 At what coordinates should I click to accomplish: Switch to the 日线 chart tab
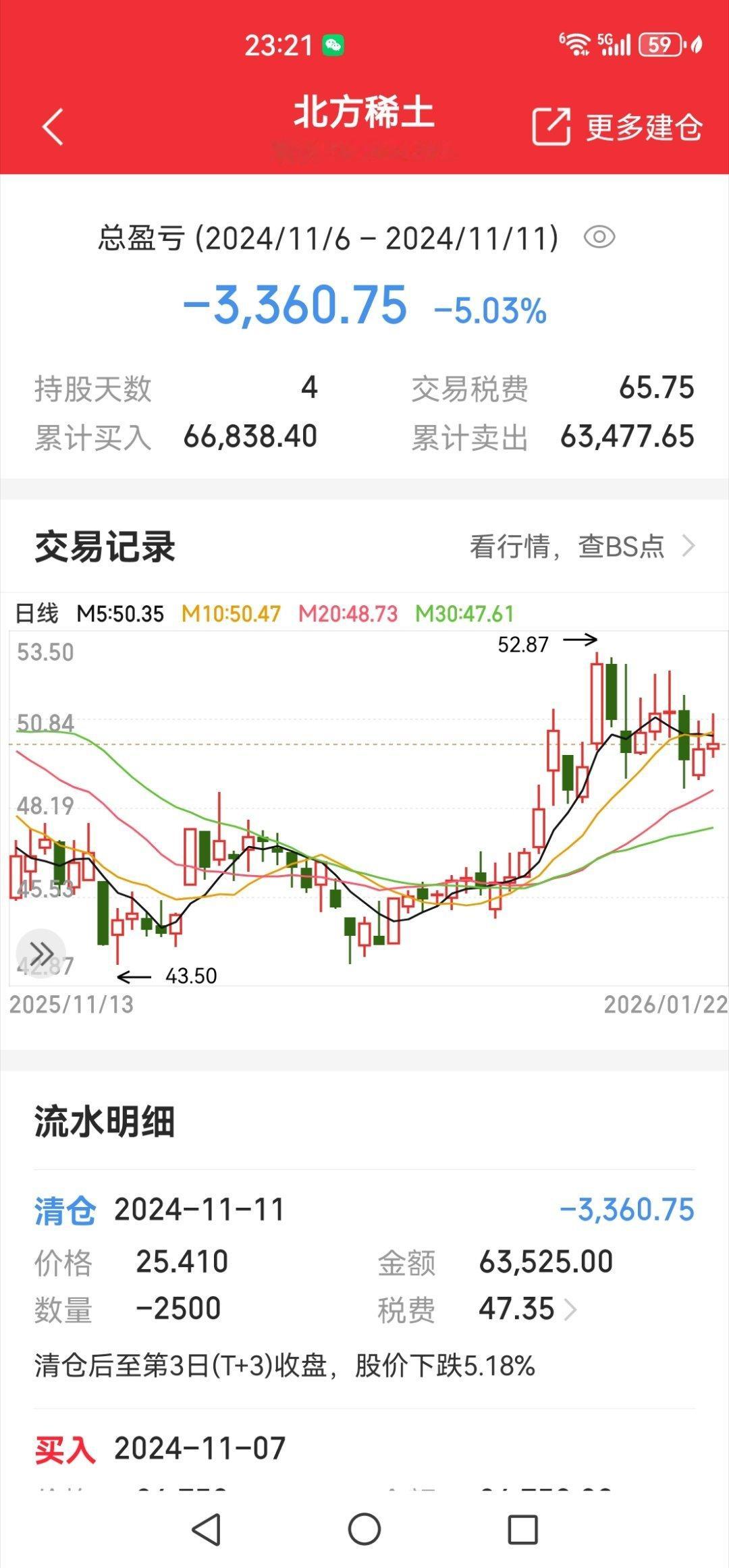click(37, 615)
